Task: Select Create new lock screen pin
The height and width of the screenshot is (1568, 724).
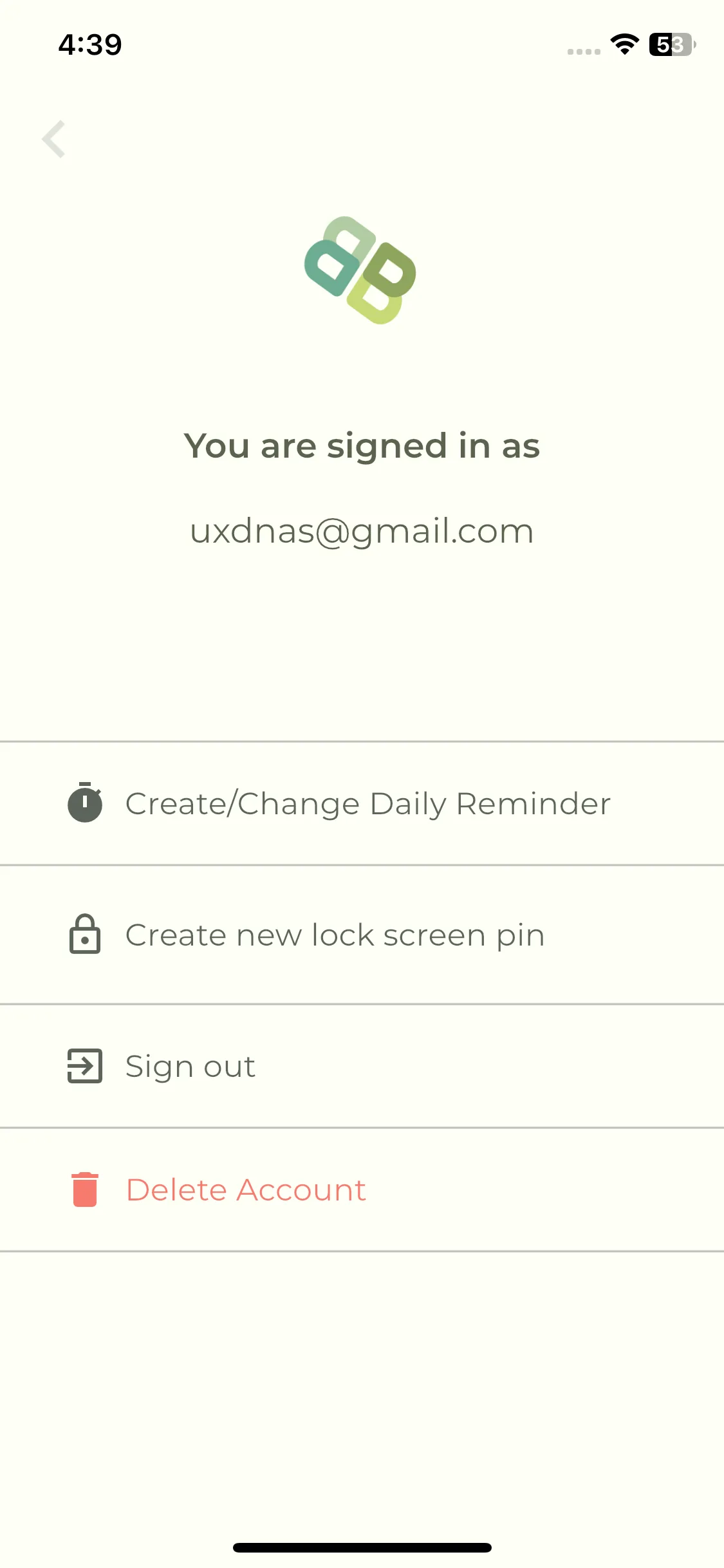Action: [x=335, y=935]
